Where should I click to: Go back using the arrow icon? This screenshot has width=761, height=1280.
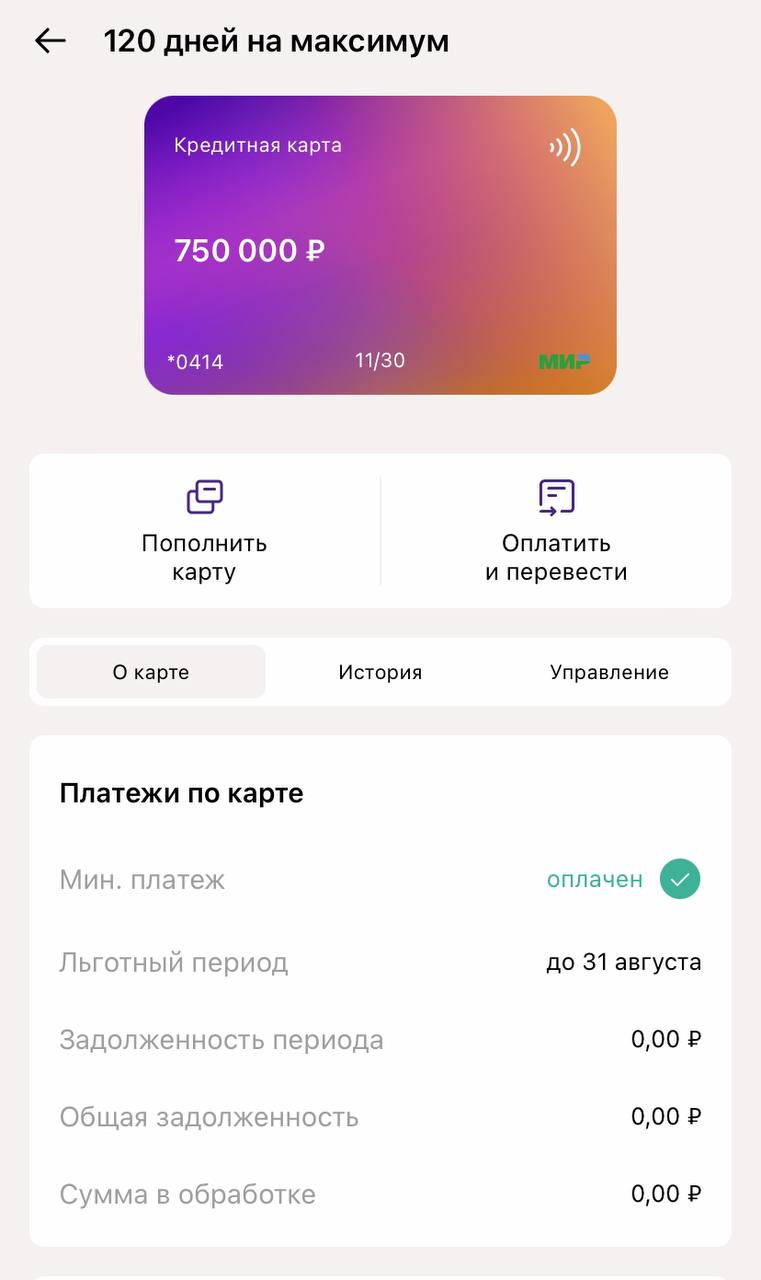[49, 41]
